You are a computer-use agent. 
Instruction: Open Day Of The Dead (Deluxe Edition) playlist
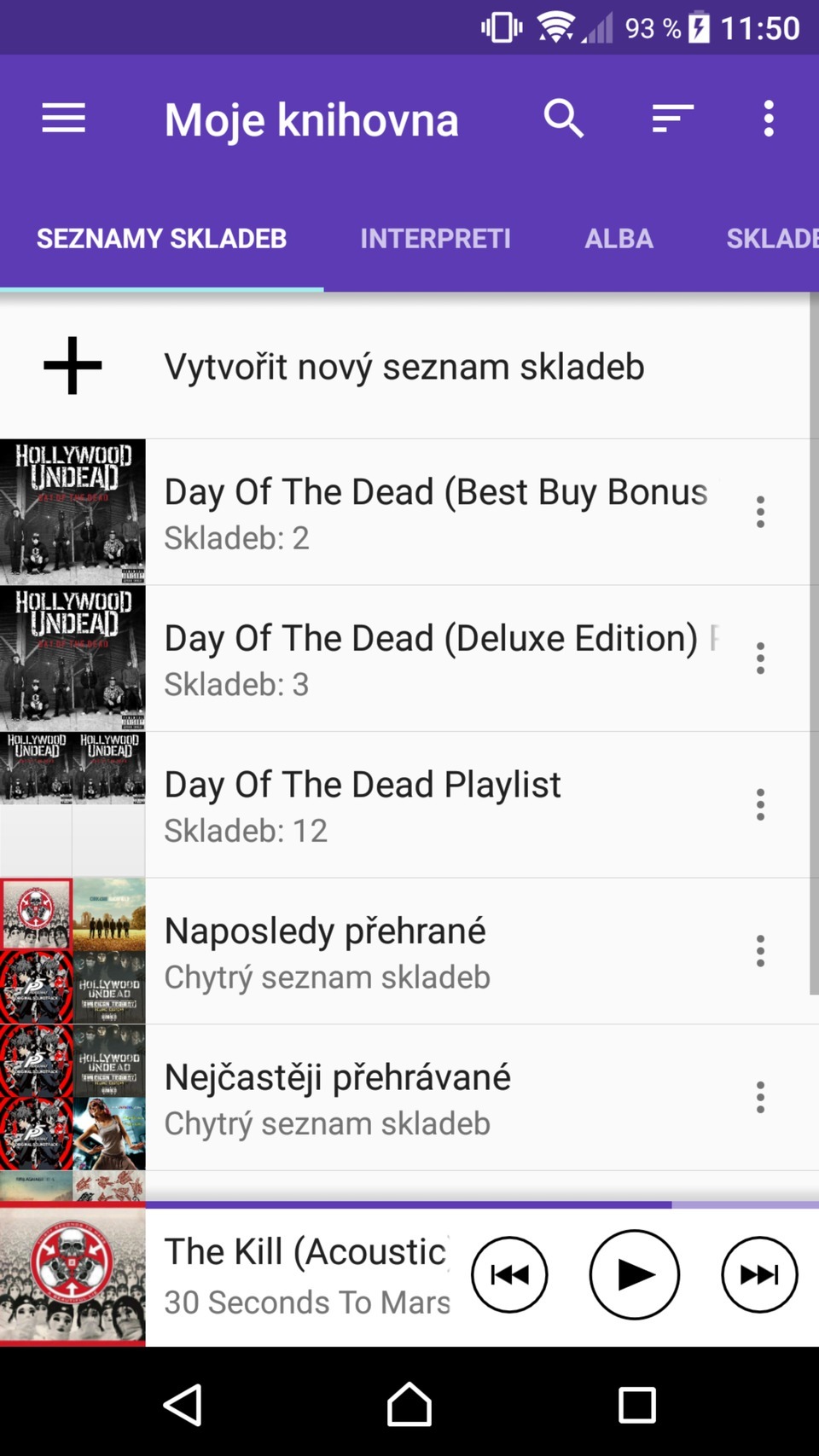pyautogui.click(x=435, y=658)
